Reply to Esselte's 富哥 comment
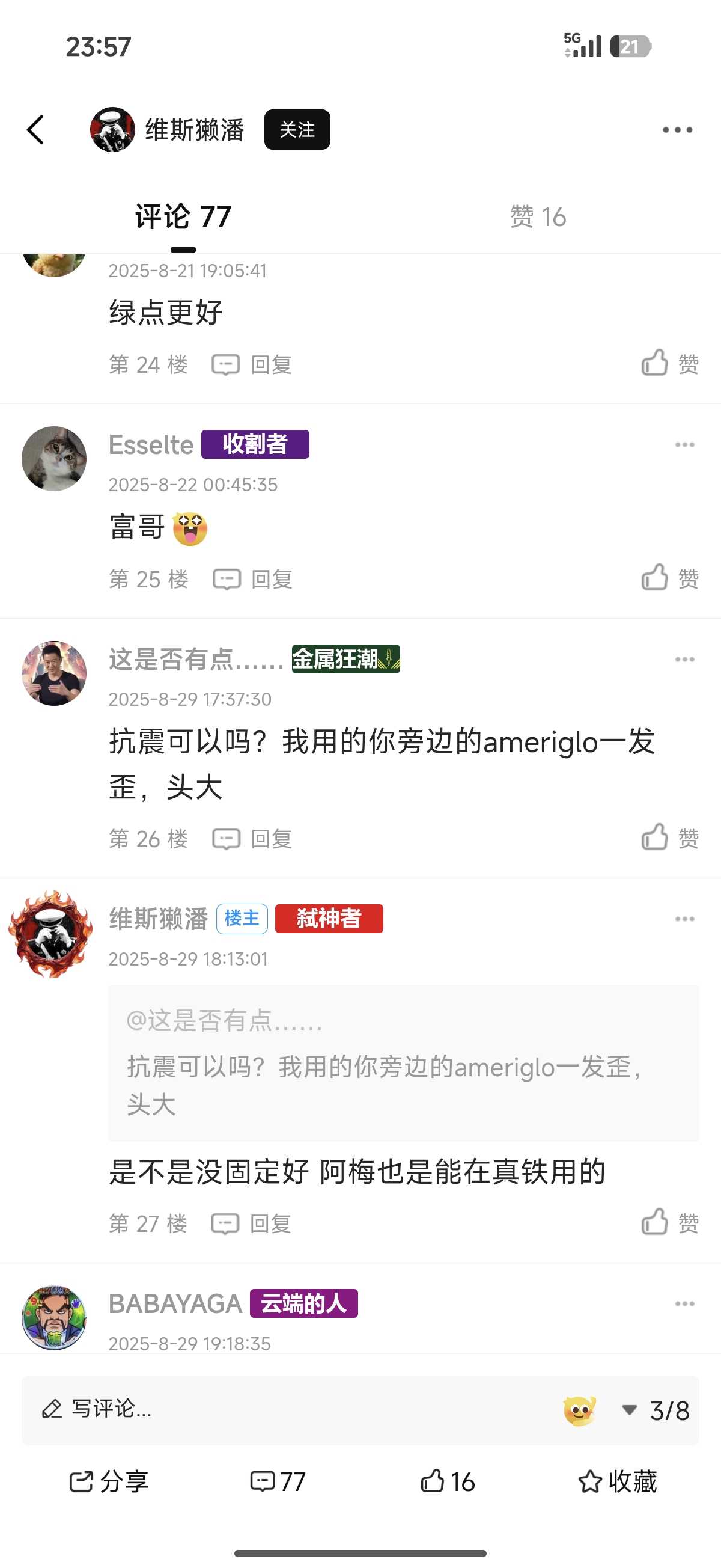This screenshot has width=721, height=1568. pyautogui.click(x=252, y=579)
